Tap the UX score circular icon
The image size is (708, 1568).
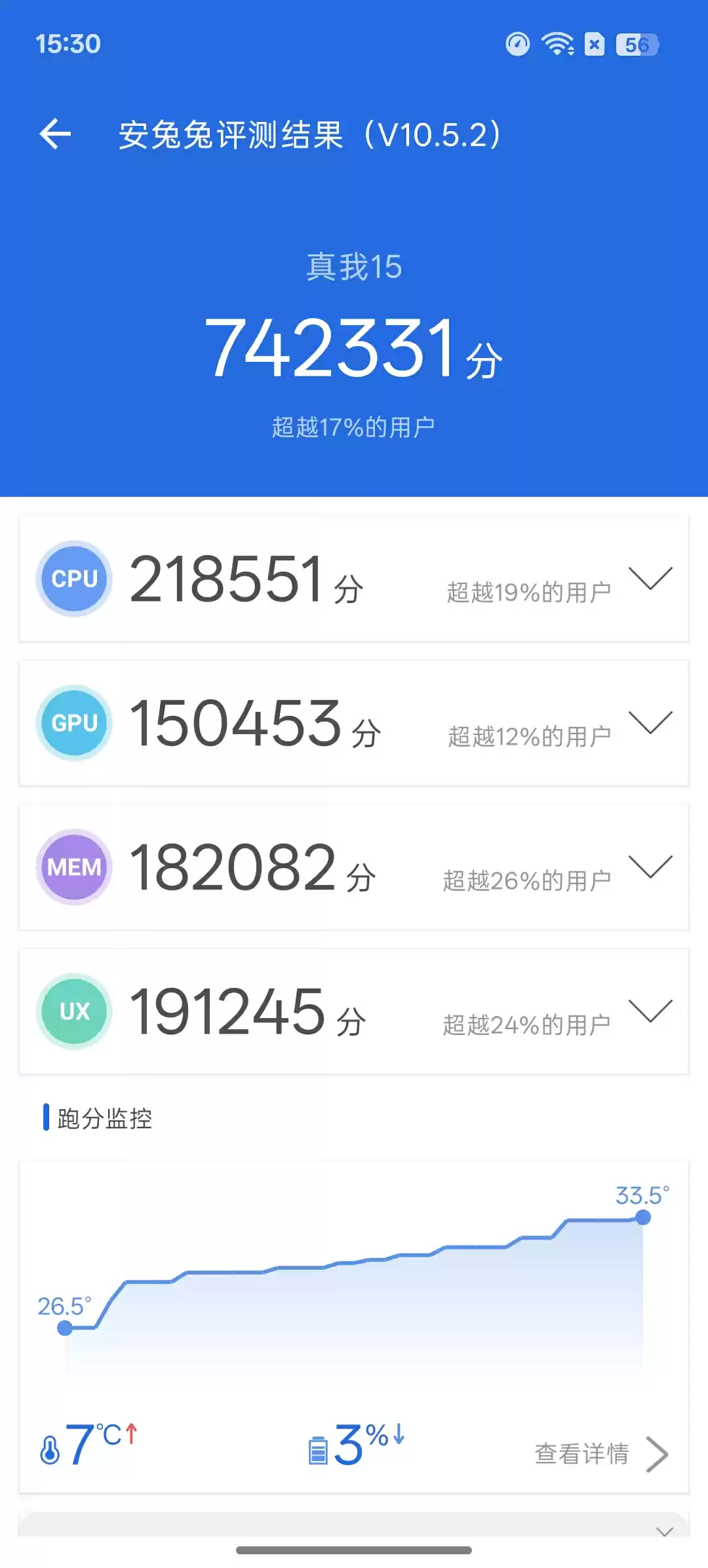(74, 1011)
